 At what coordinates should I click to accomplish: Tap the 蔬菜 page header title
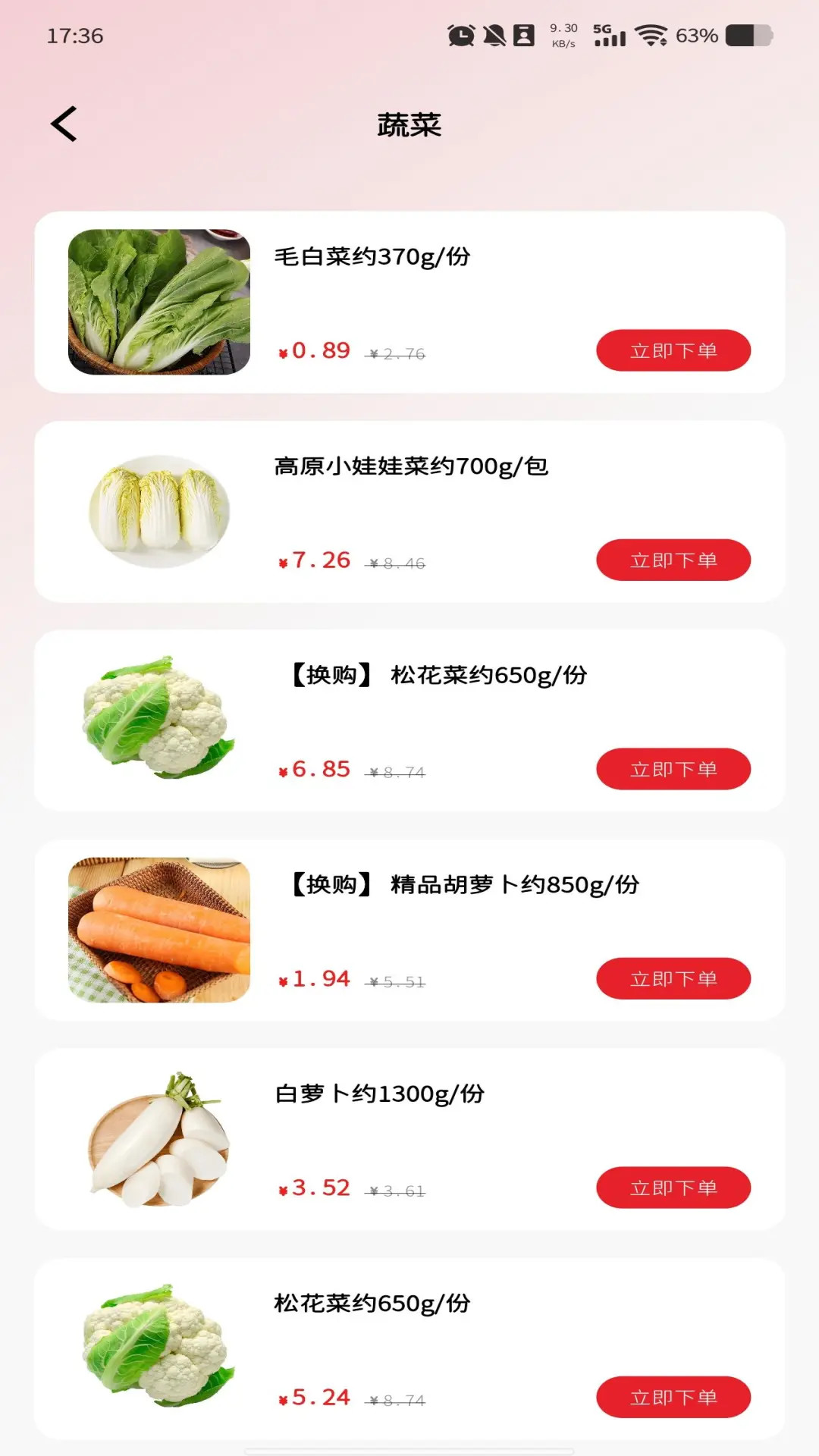point(409,124)
